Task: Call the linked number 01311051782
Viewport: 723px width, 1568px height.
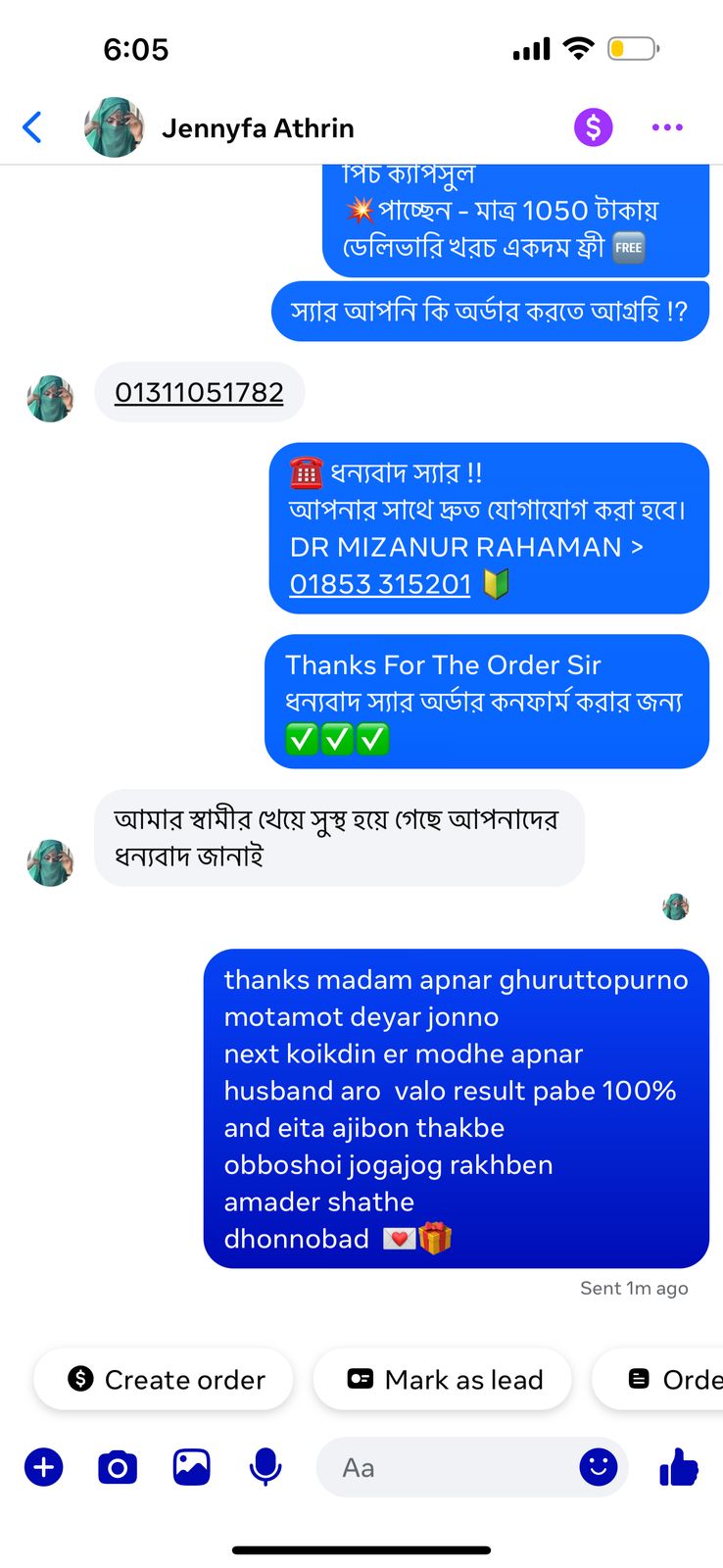Action: tap(199, 393)
